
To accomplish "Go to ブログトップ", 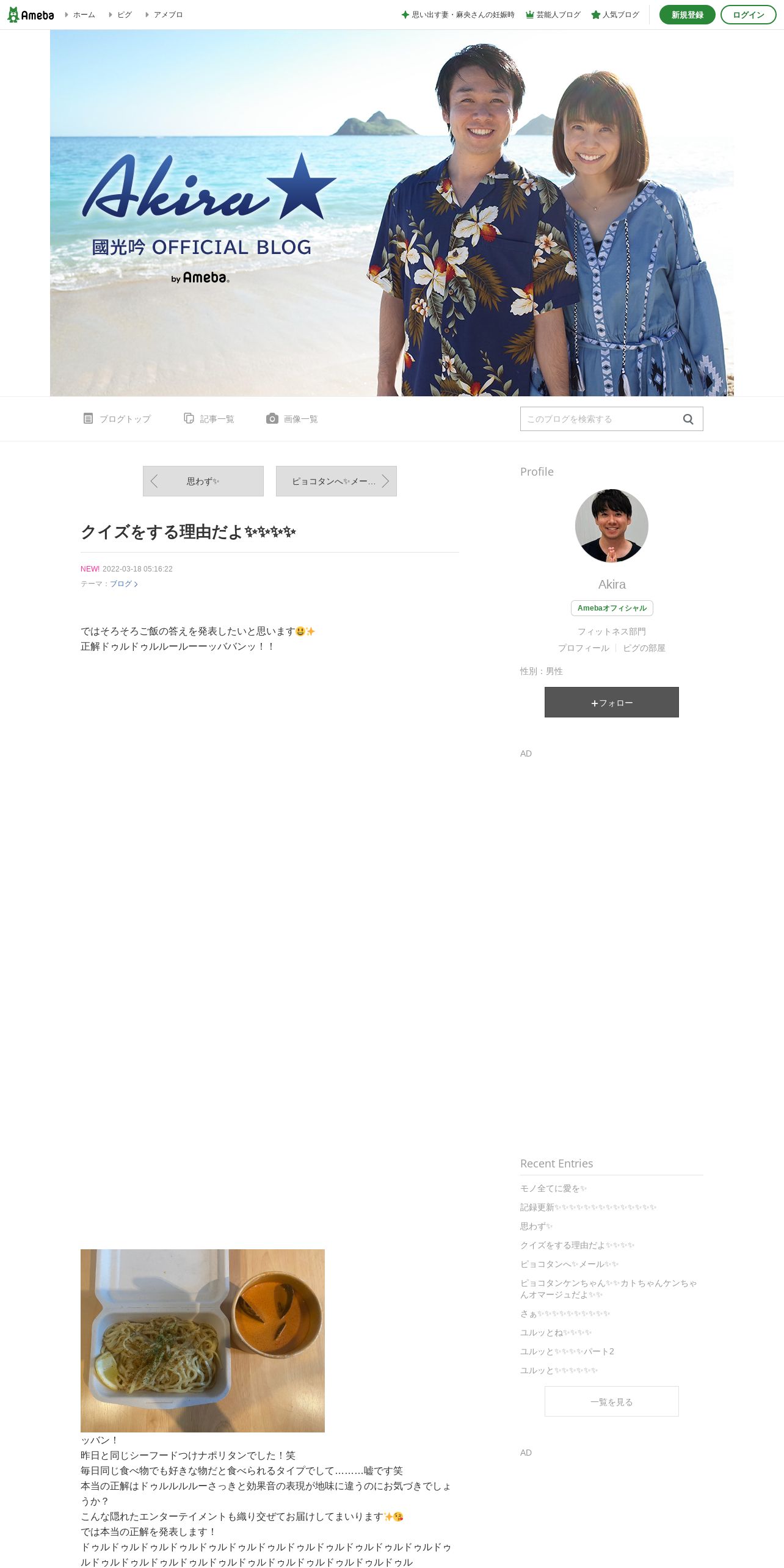I will pyautogui.click(x=117, y=419).
